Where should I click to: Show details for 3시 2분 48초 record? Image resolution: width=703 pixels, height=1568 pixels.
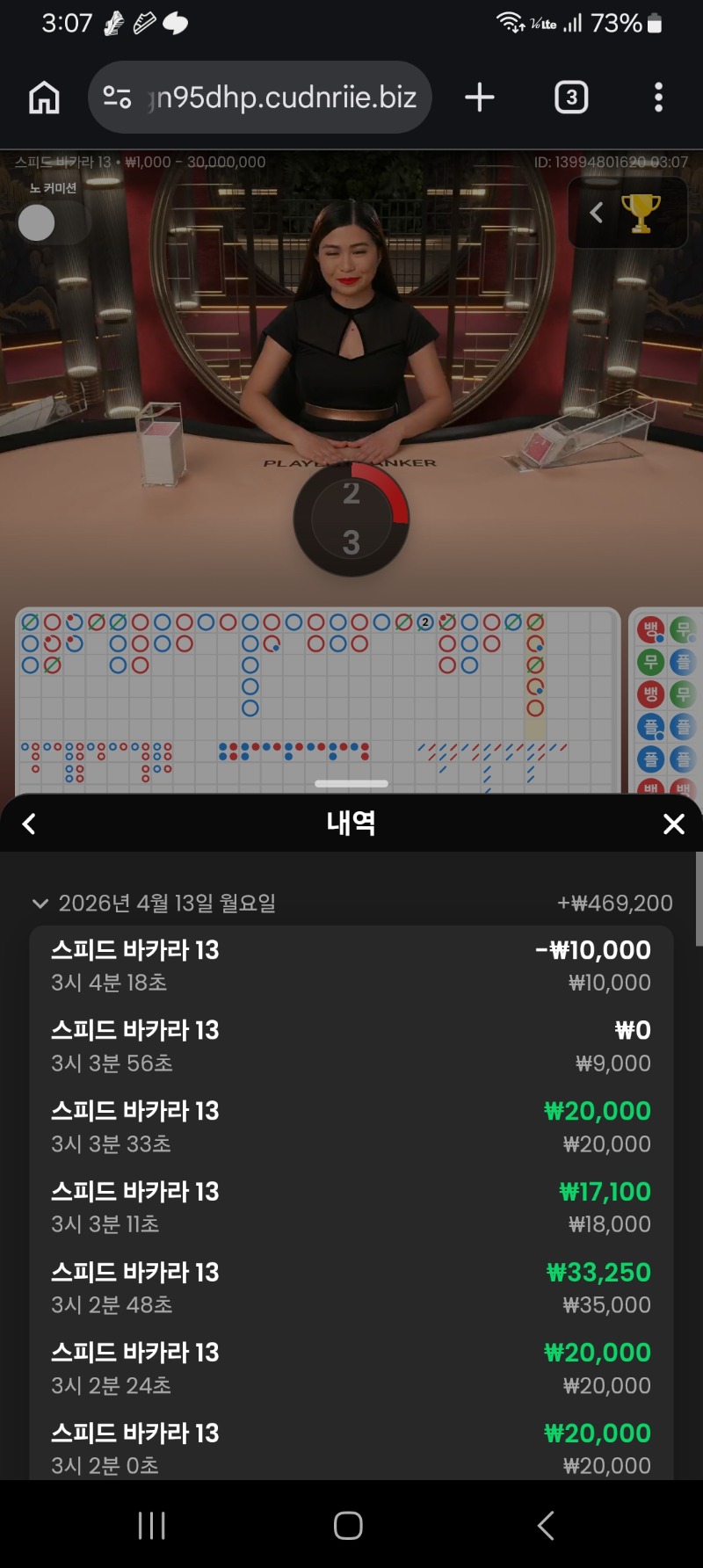pos(351,1288)
